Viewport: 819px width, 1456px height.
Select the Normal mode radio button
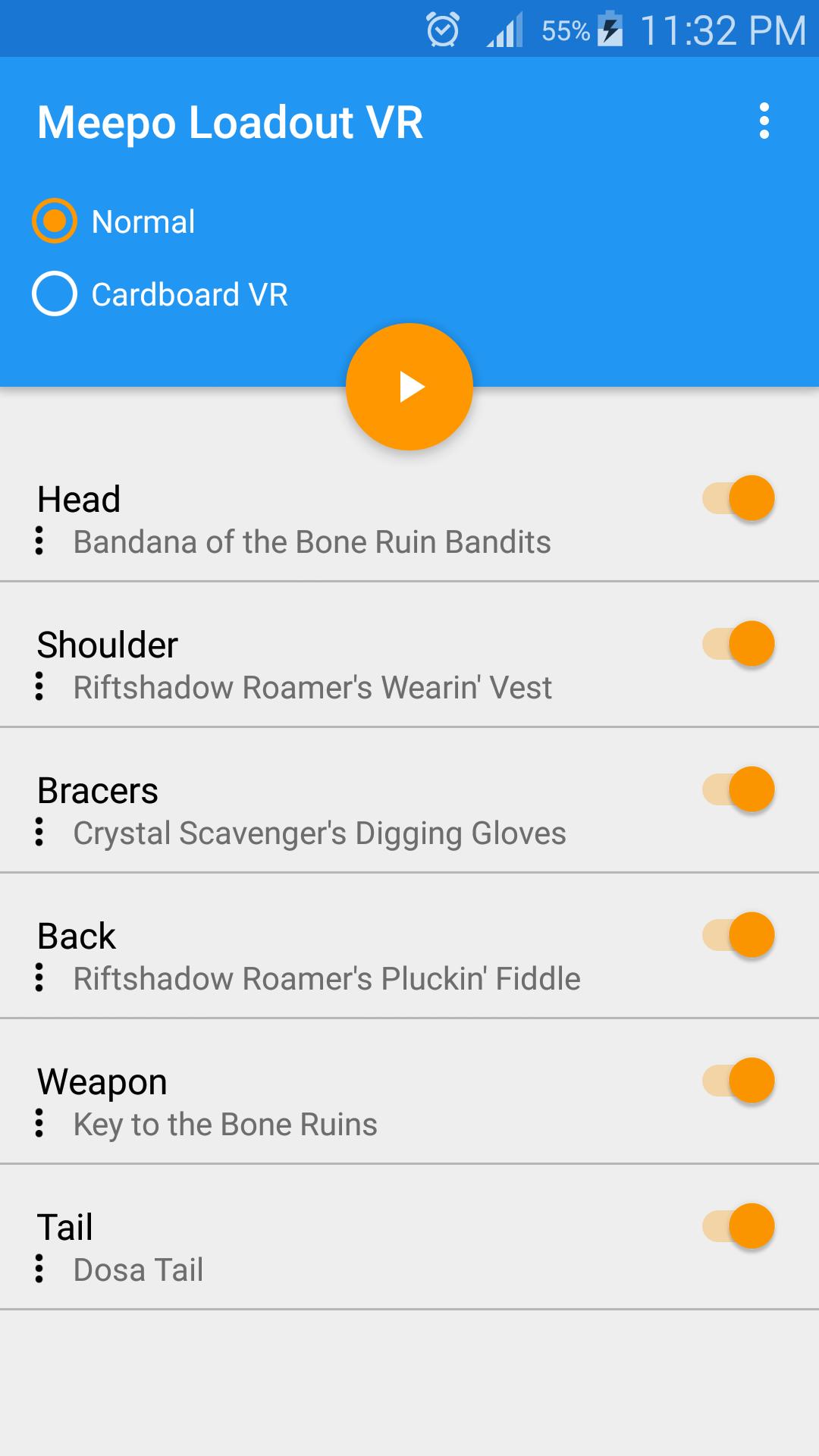[55, 221]
